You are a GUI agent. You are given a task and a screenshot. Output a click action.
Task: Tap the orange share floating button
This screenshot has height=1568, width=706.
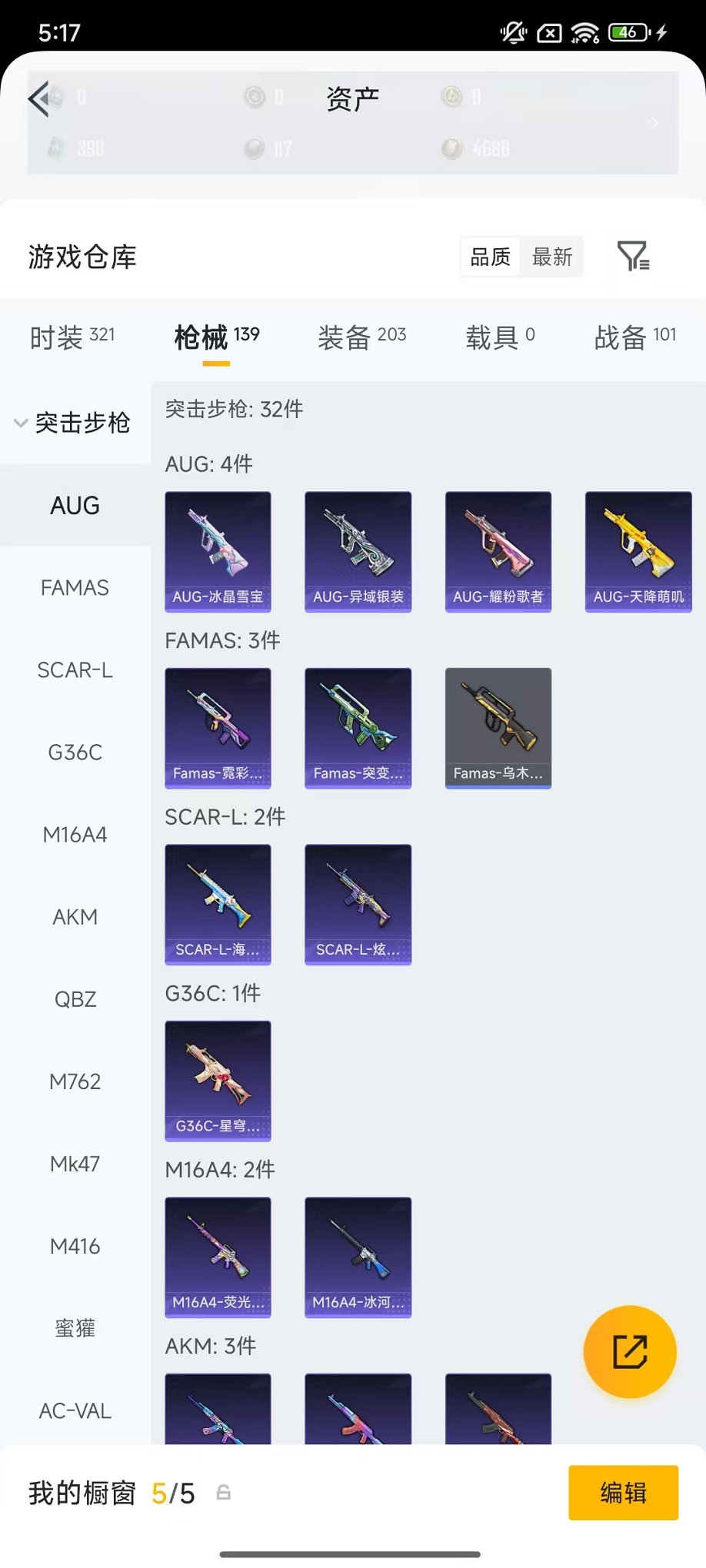pos(629,1351)
